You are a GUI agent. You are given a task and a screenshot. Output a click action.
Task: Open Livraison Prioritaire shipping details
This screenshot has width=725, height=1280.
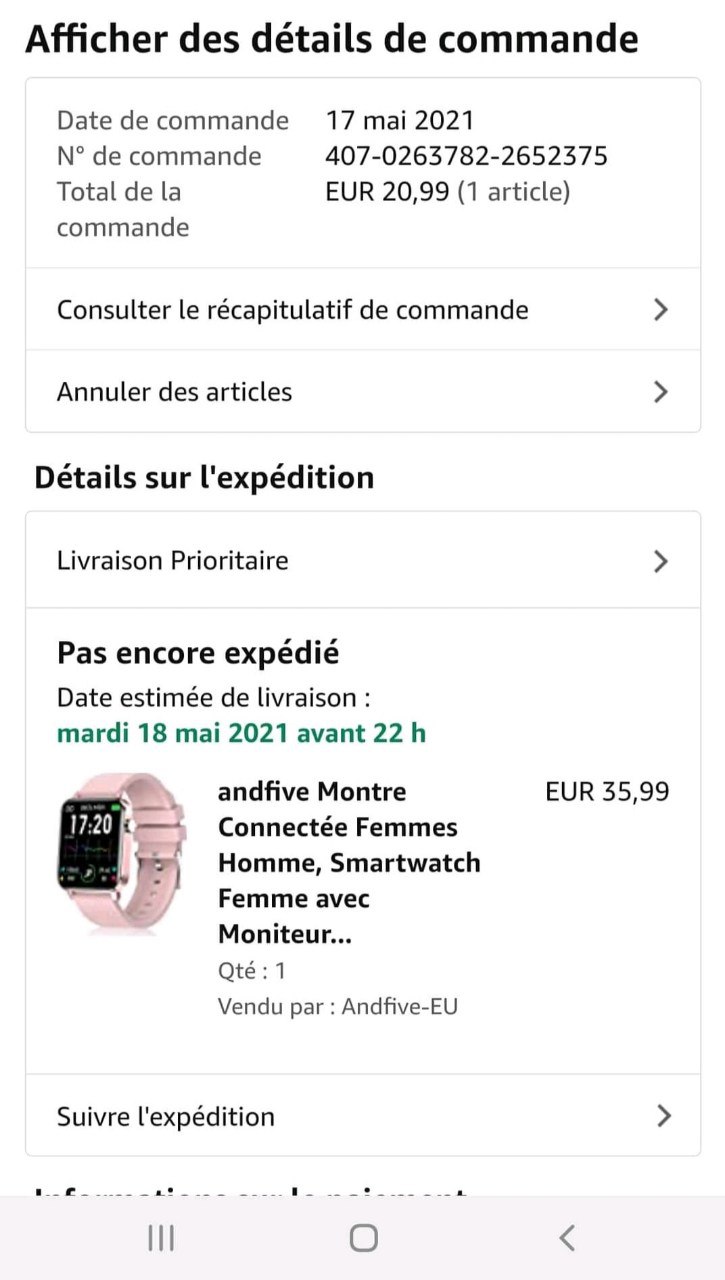click(x=362, y=561)
